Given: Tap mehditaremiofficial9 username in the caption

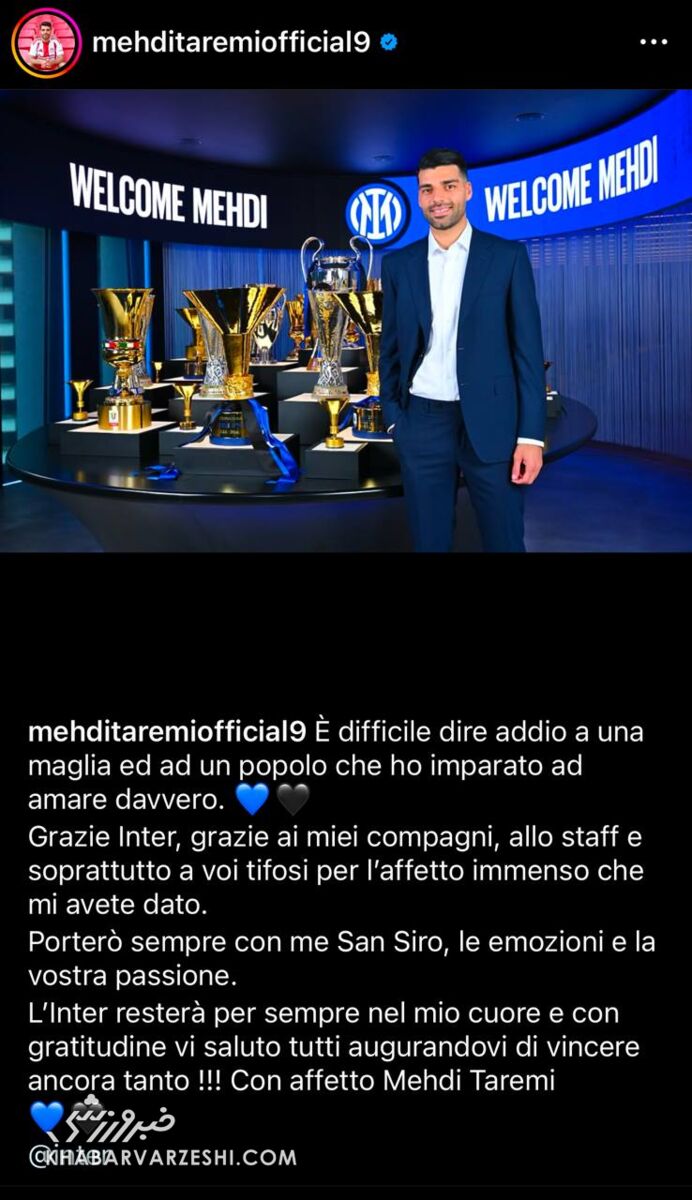Looking at the screenshot, I should 166,731.
